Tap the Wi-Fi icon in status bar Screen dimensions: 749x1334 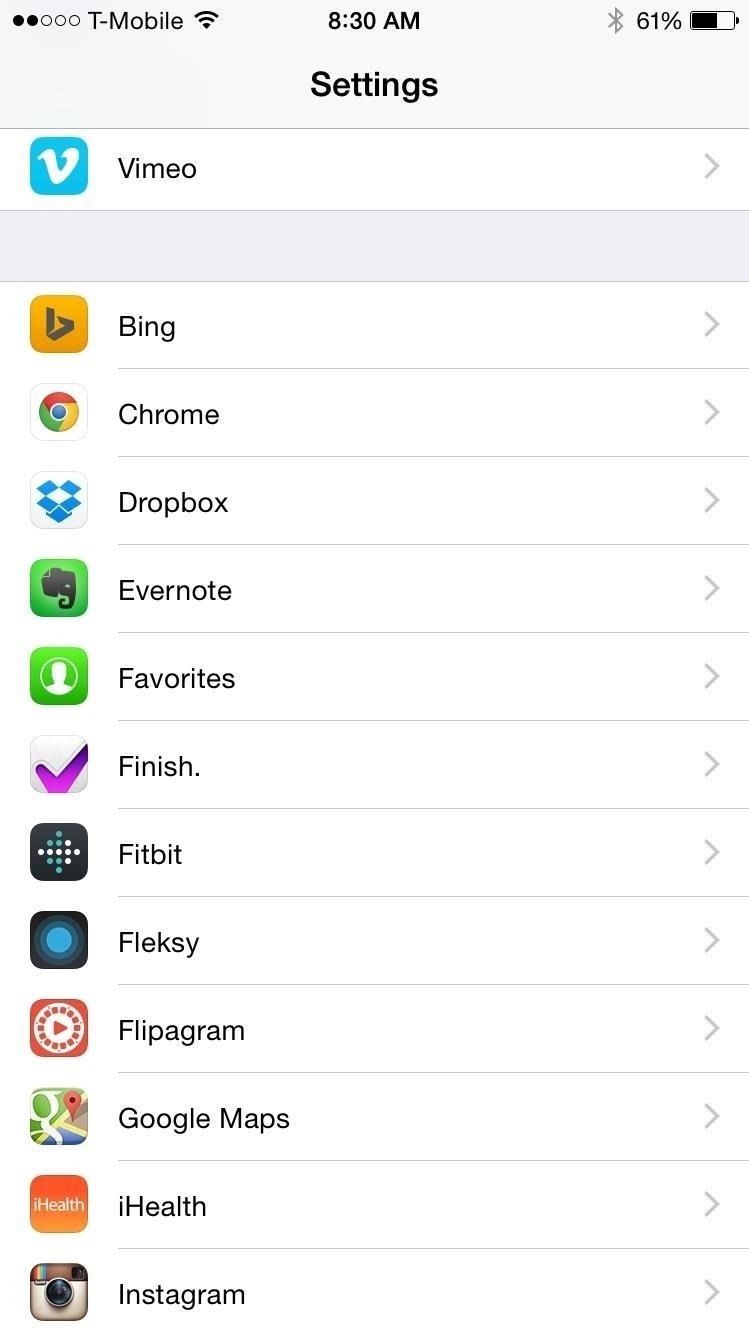[x=207, y=18]
